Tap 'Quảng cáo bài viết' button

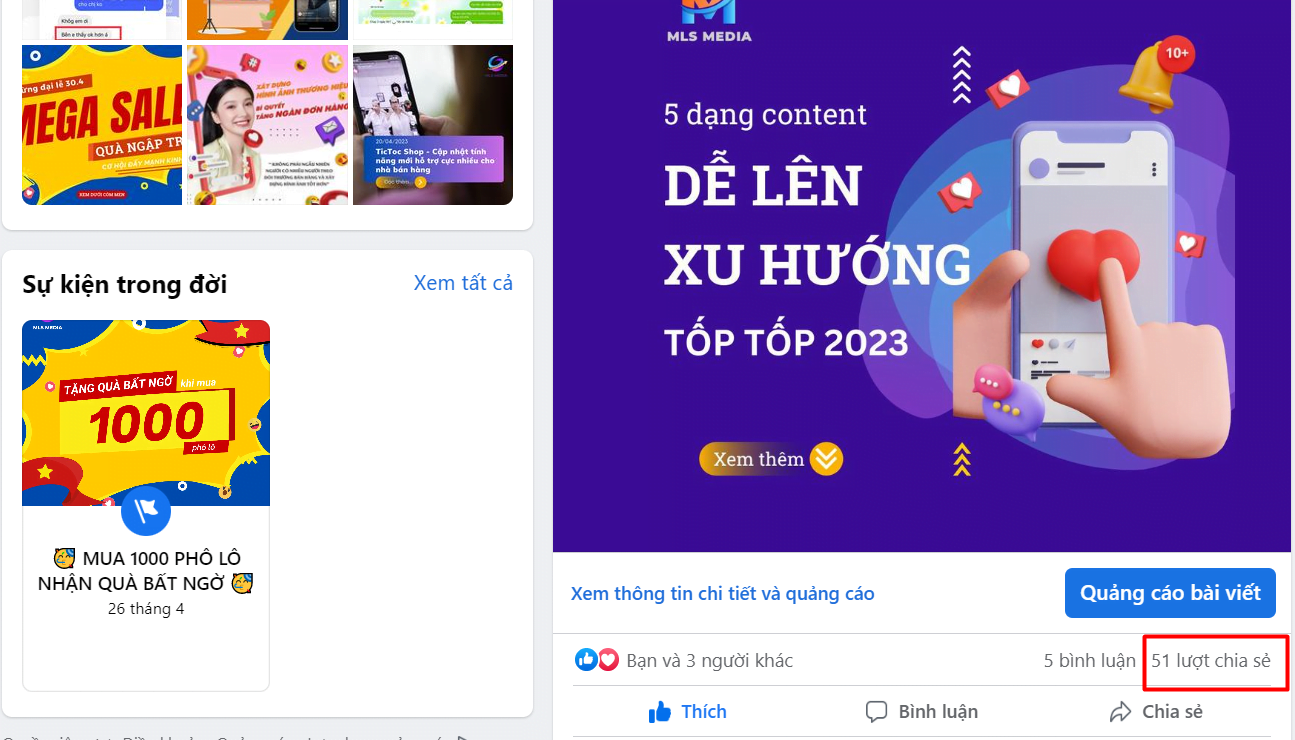[x=1170, y=593]
